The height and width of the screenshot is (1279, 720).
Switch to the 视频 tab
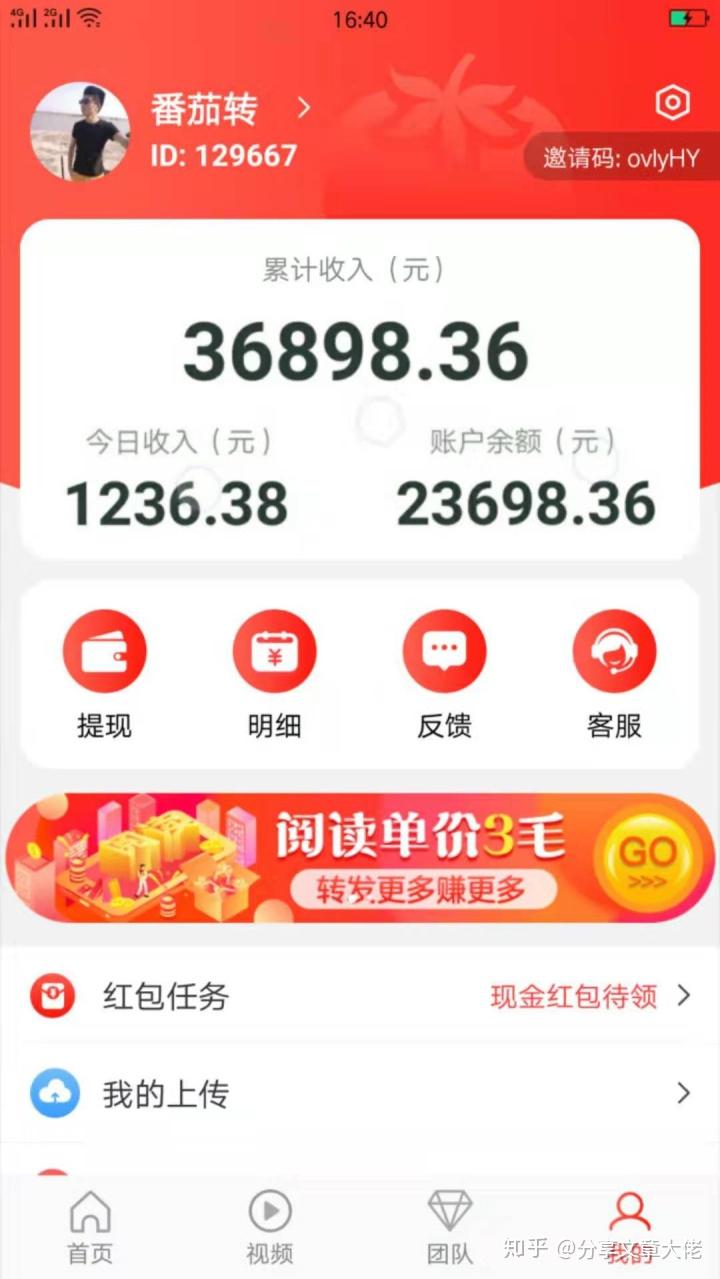(x=270, y=1228)
